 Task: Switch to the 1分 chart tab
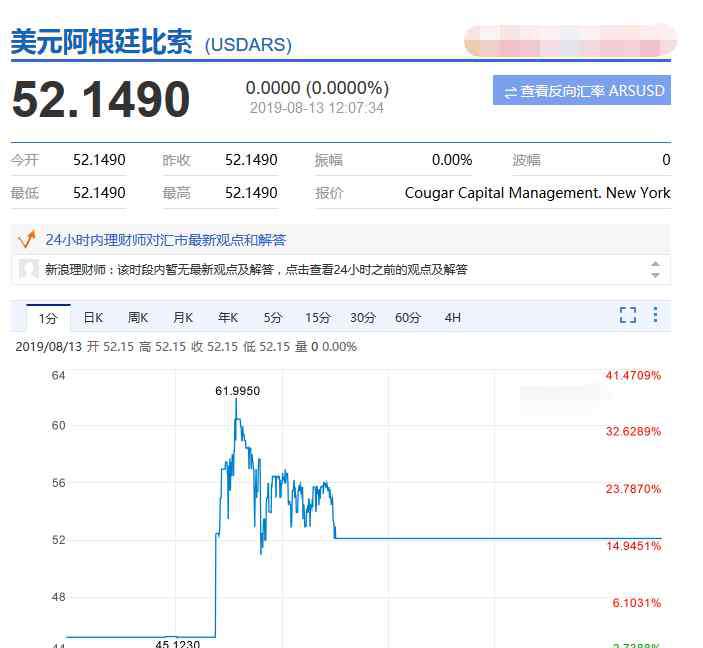point(48,318)
